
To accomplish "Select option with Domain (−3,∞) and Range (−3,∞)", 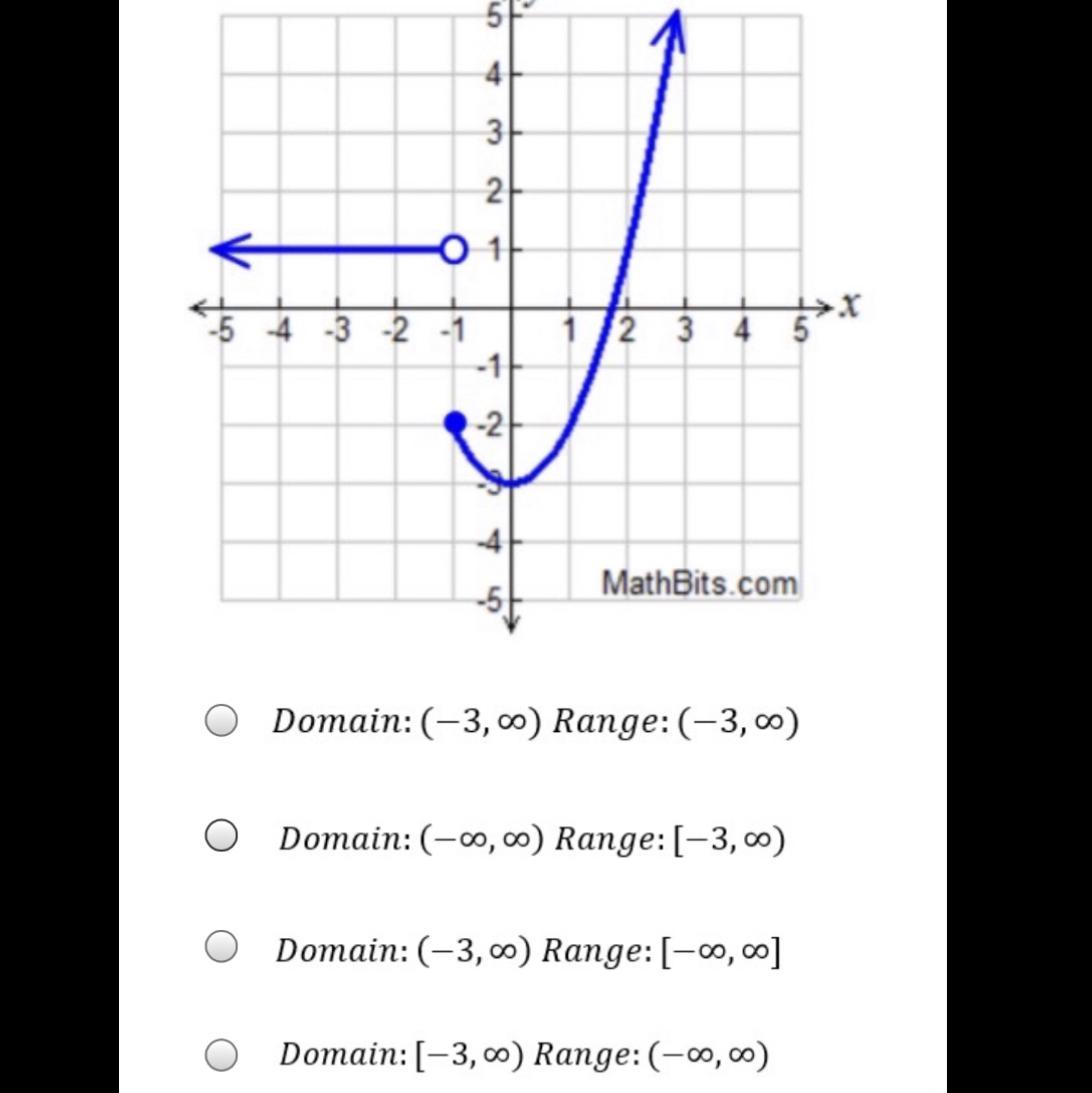I will pyautogui.click(x=221, y=721).
